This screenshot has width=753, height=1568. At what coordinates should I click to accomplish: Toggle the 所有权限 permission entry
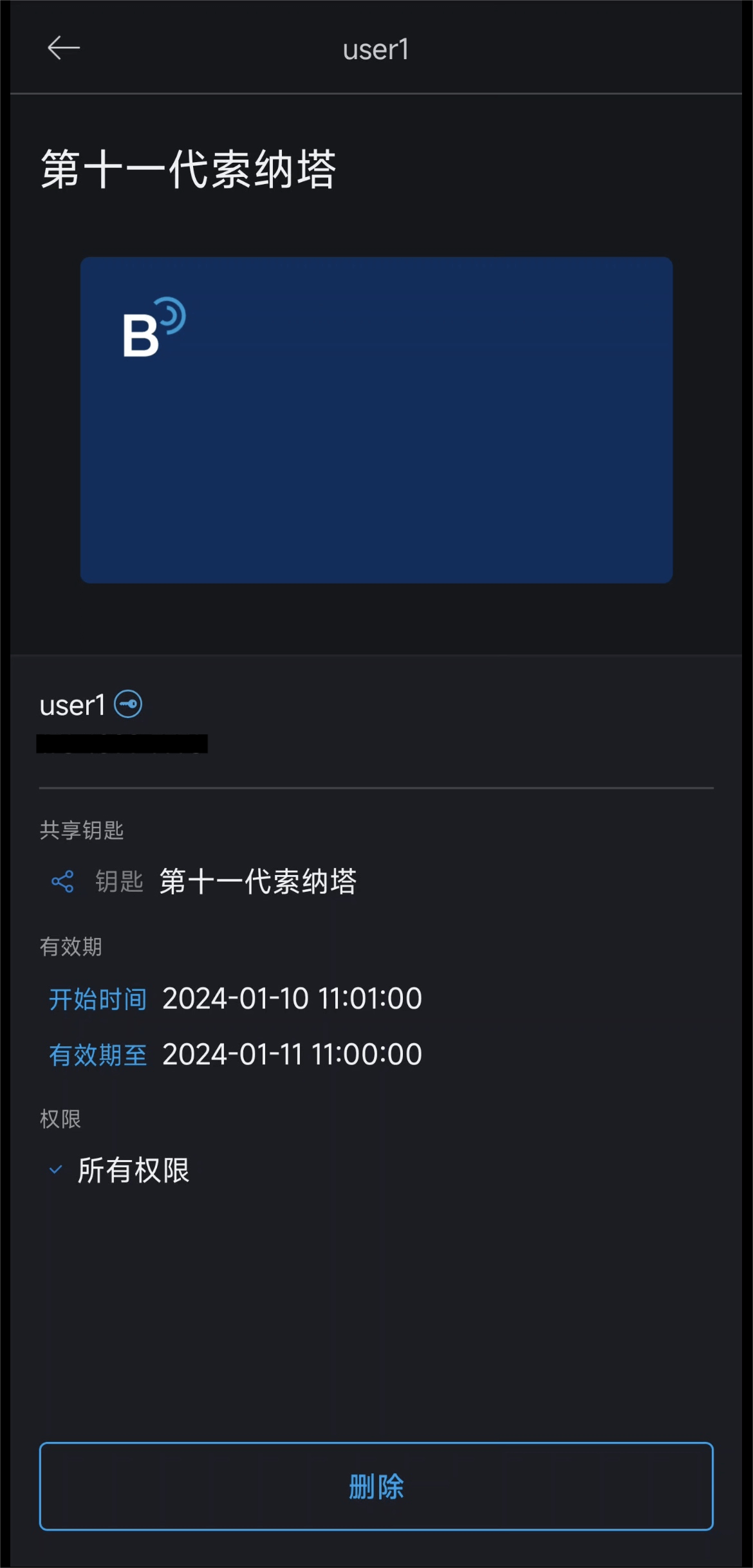click(133, 1171)
